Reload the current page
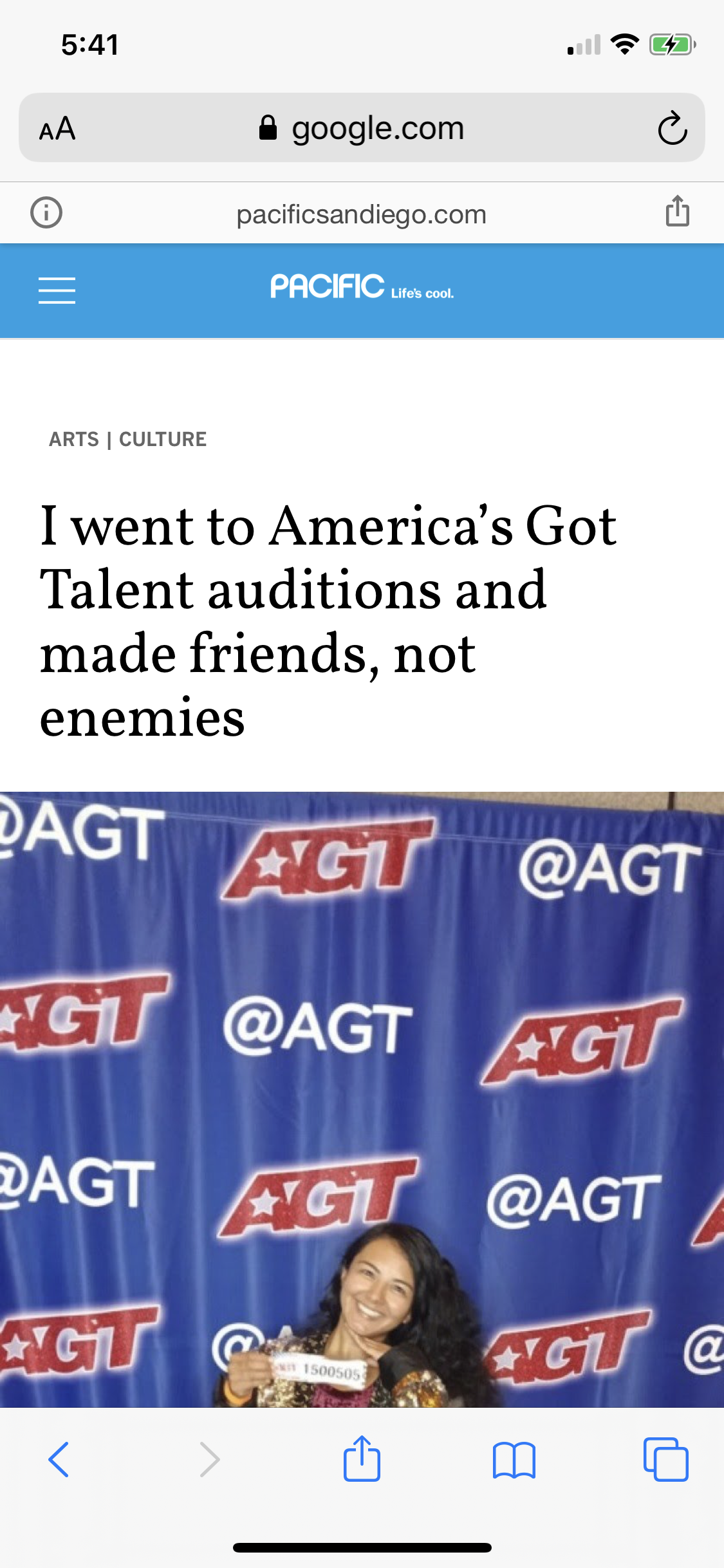This screenshot has width=724, height=1568. coord(673,128)
